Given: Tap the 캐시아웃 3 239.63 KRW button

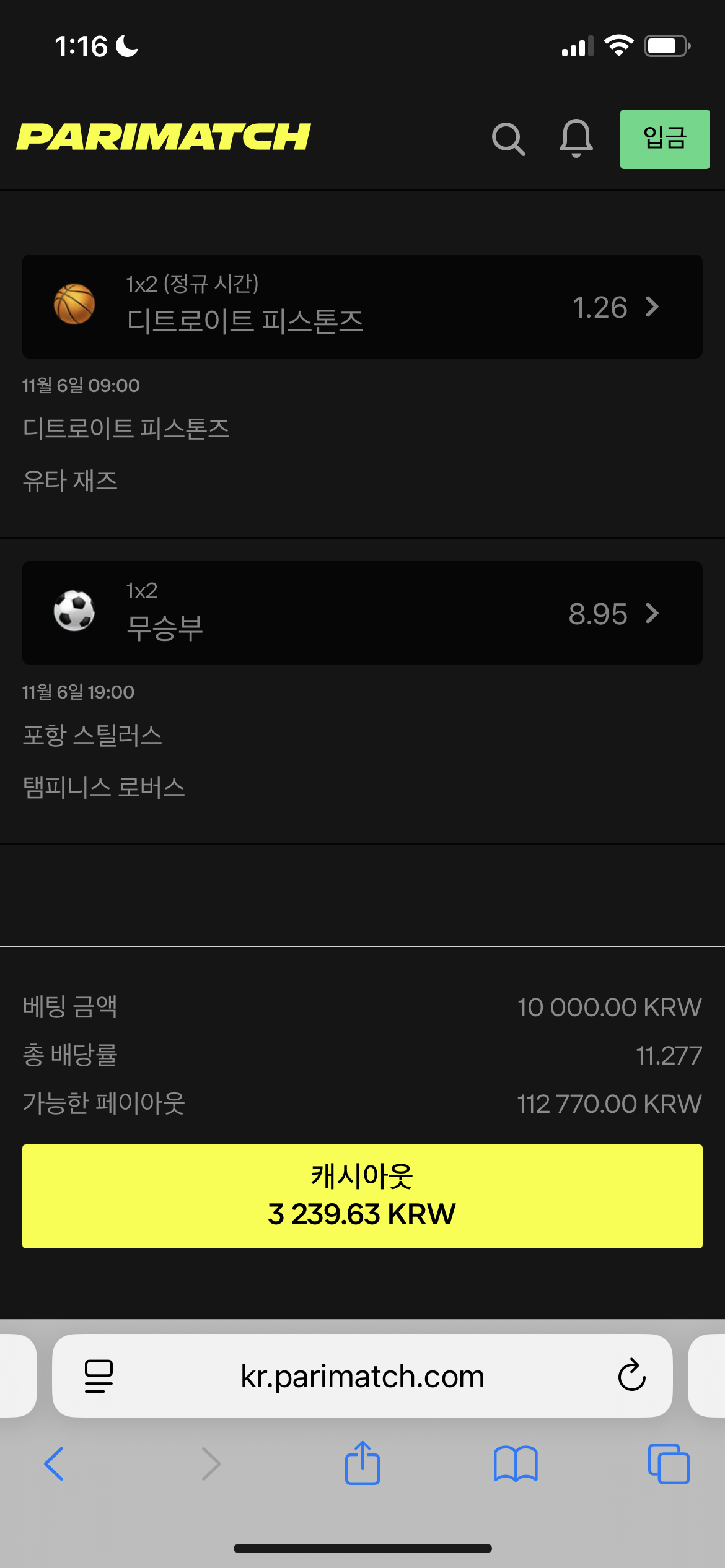Looking at the screenshot, I should point(362,1196).
